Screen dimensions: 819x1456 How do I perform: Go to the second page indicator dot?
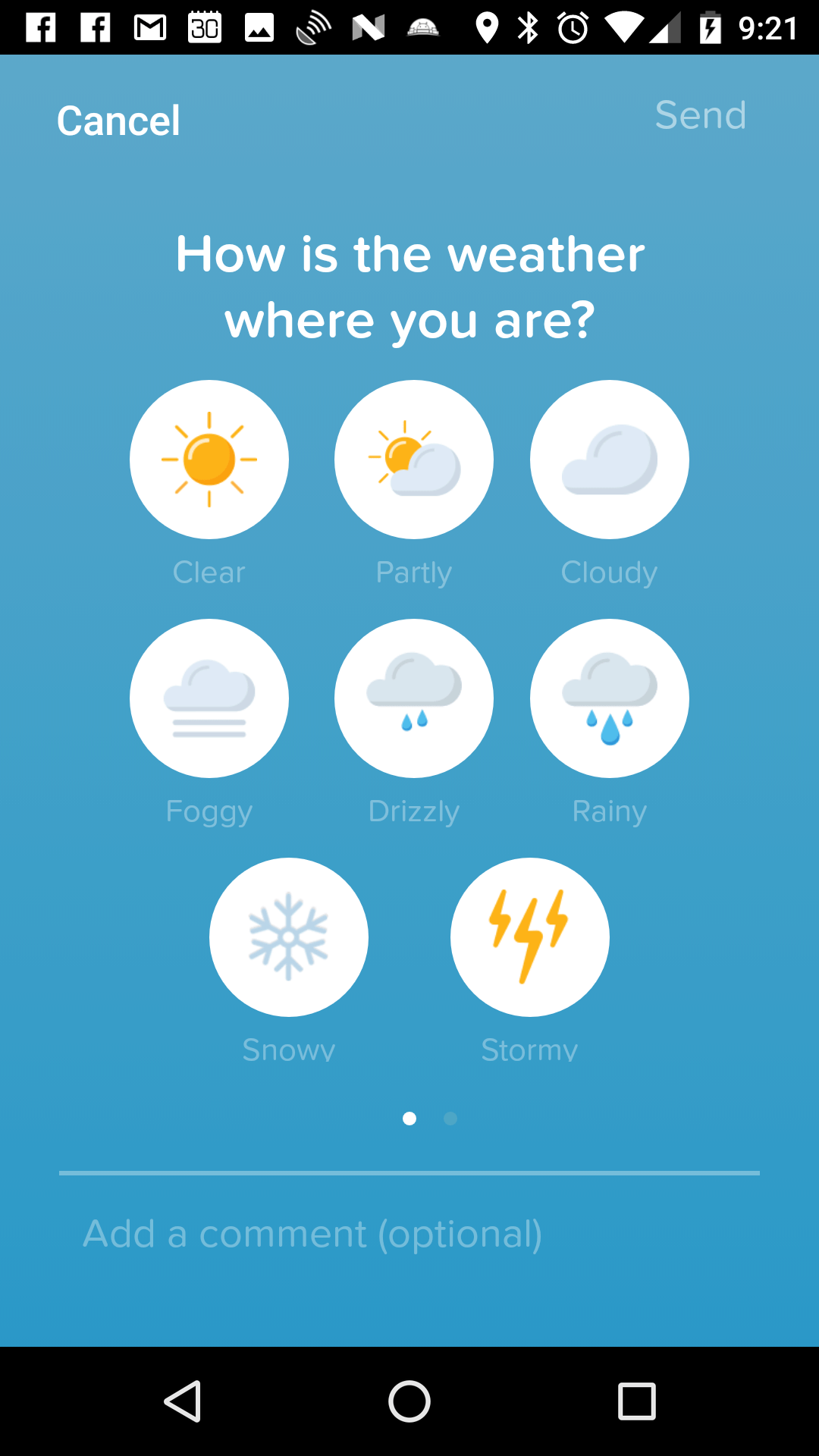[x=450, y=1119]
